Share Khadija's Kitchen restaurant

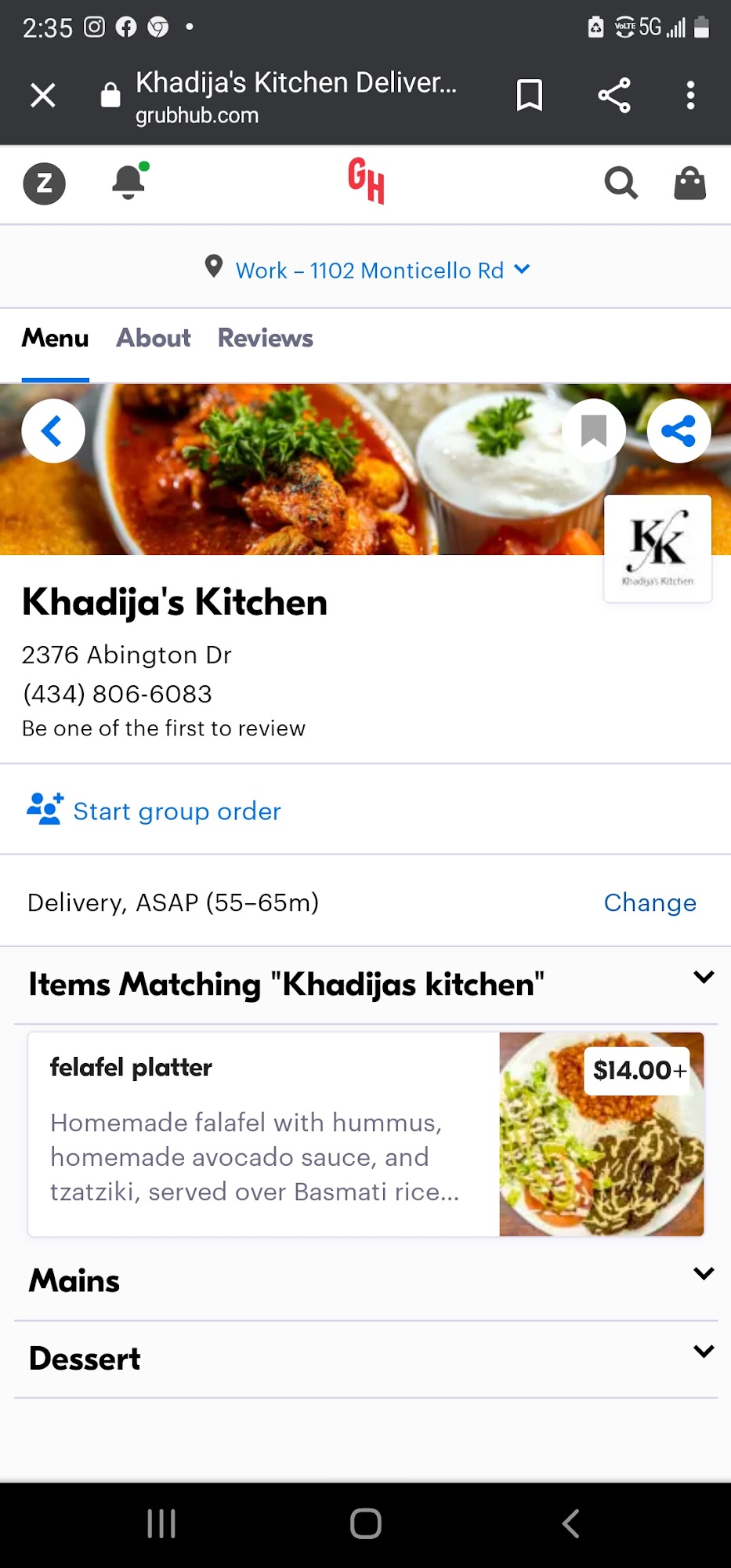click(x=679, y=431)
